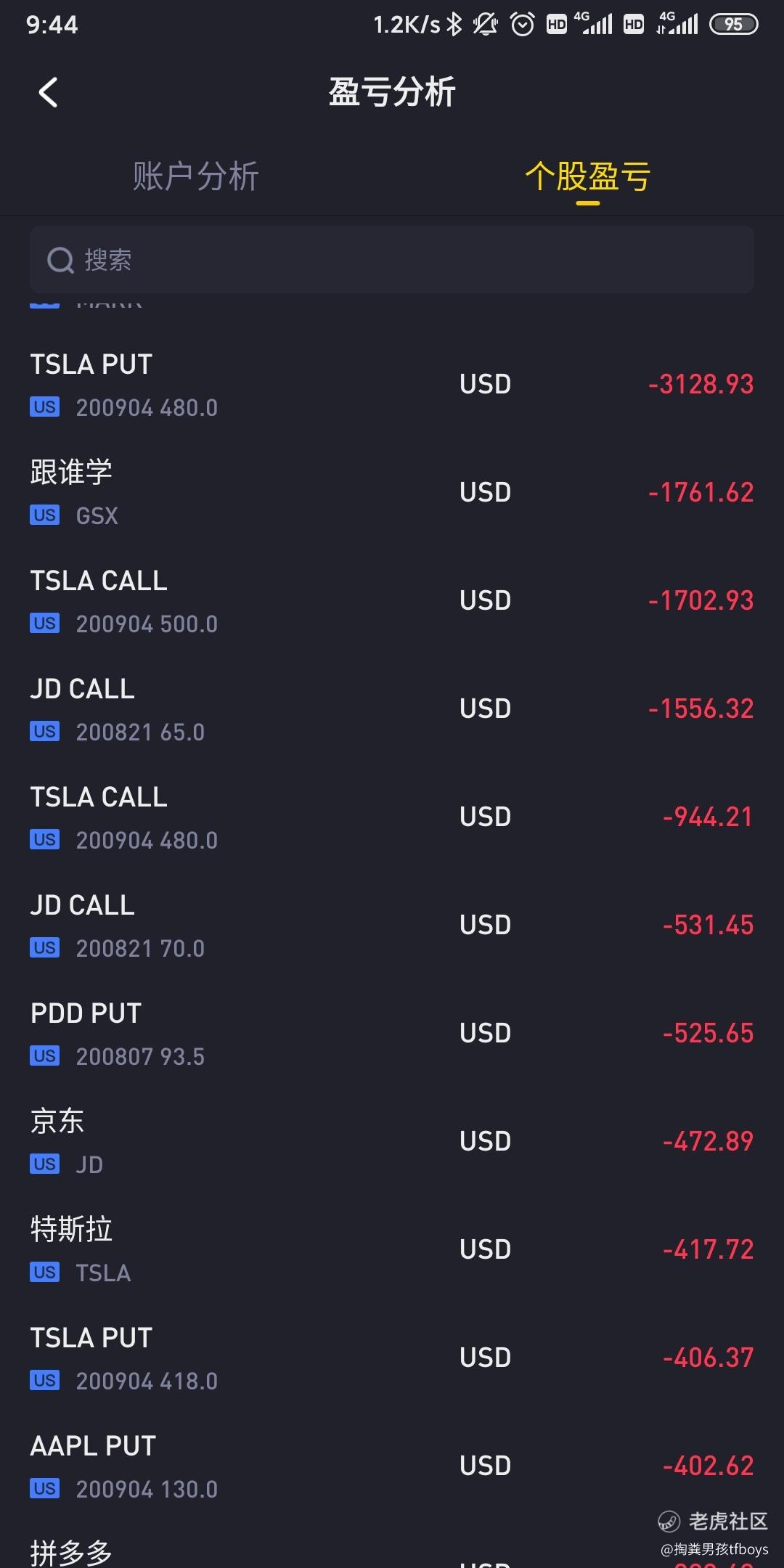This screenshot has width=784, height=1568.
Task: Open the PDD PUT 200807 93.5 row
Action: coord(392,1034)
